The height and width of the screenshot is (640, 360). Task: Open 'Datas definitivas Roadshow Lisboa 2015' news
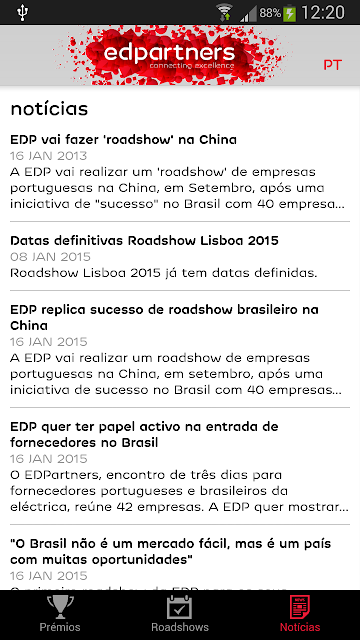click(180, 256)
